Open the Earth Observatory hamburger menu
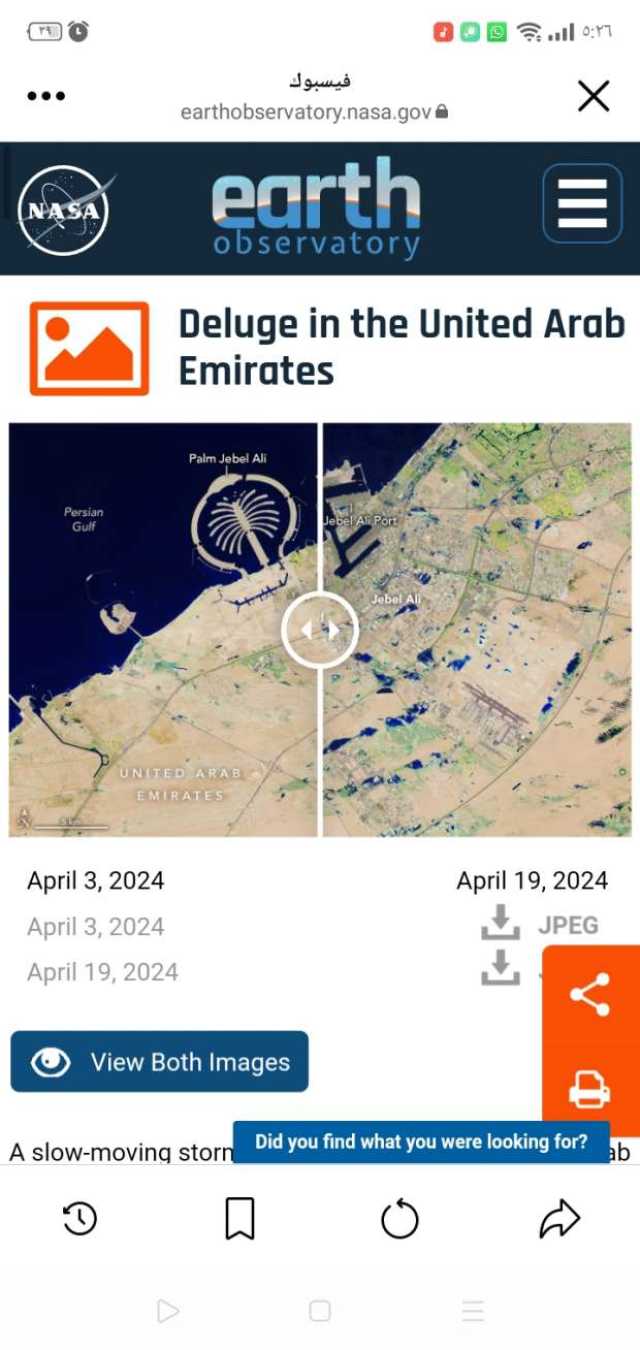The image size is (640, 1350). 582,203
